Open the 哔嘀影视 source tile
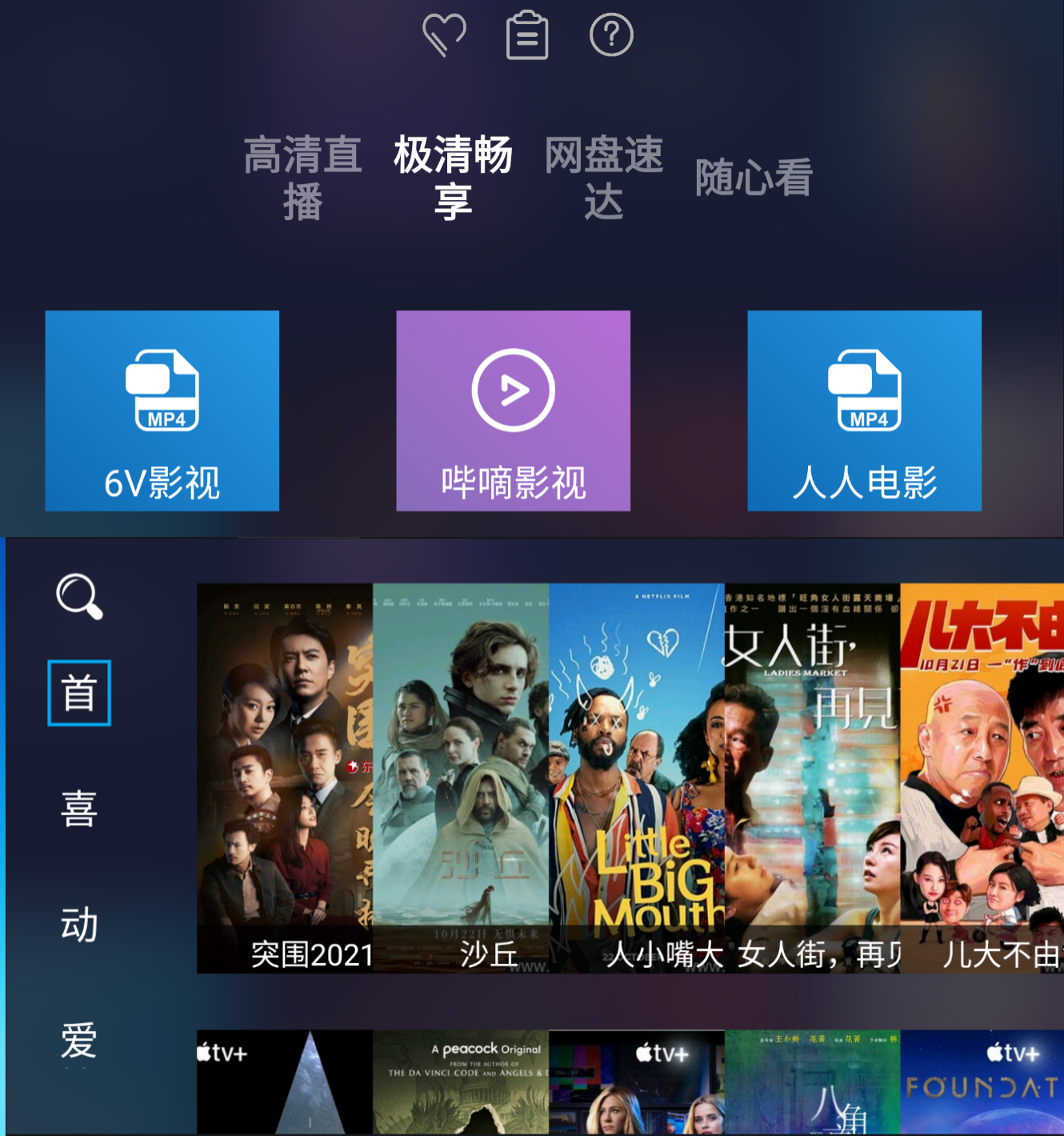The width and height of the screenshot is (1064, 1136). coord(513,410)
